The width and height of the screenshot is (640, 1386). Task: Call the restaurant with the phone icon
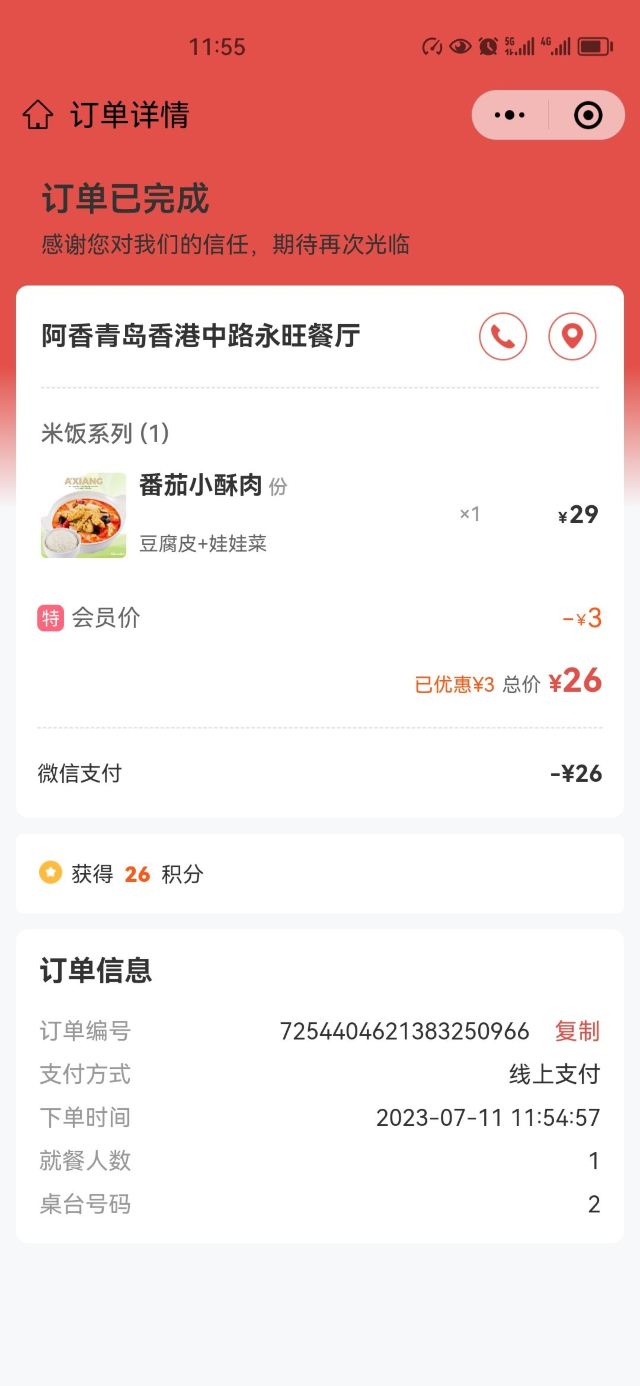[x=503, y=336]
